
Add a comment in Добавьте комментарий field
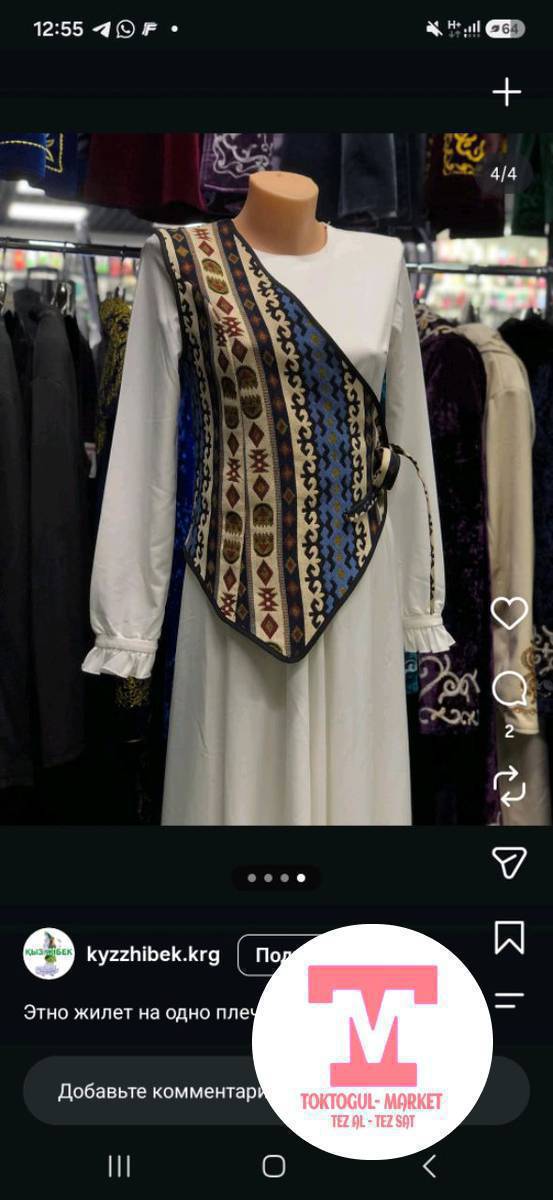150,1091
